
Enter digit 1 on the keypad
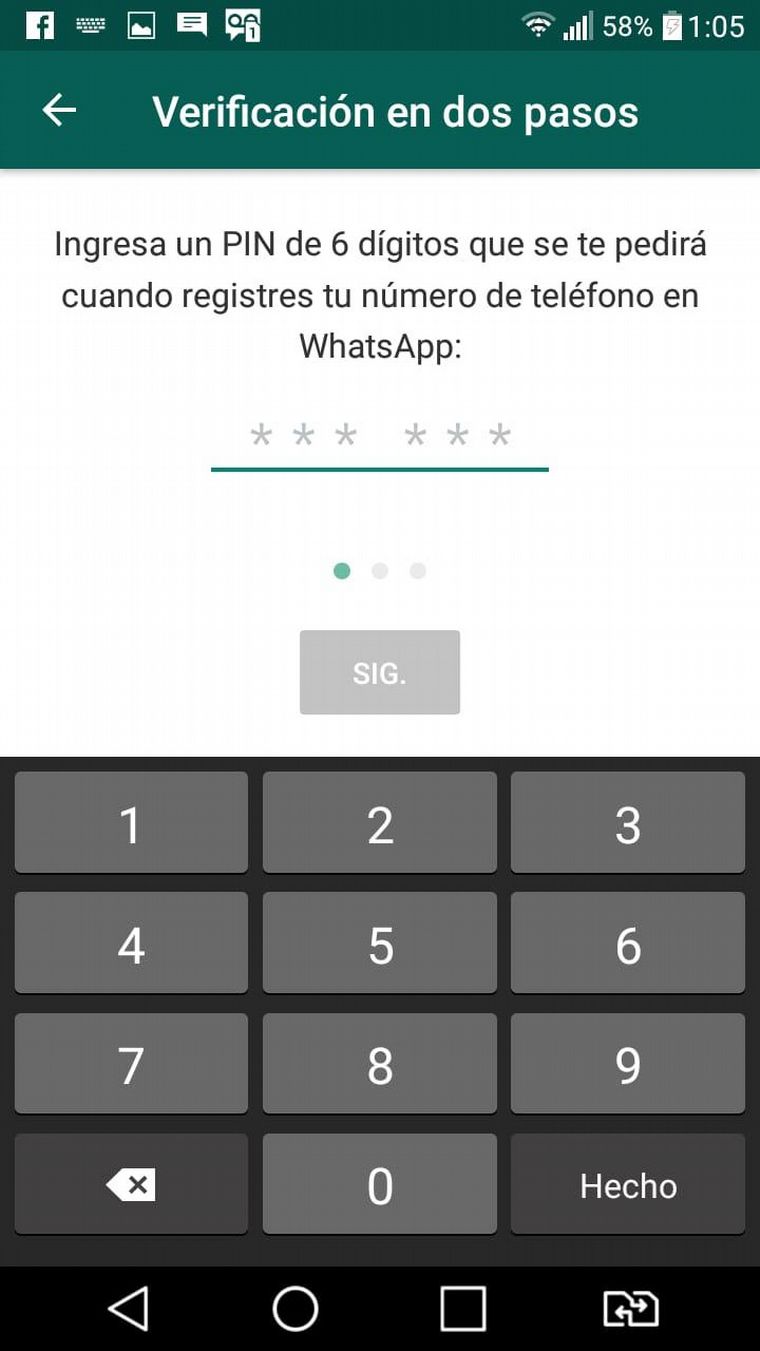[x=131, y=824]
